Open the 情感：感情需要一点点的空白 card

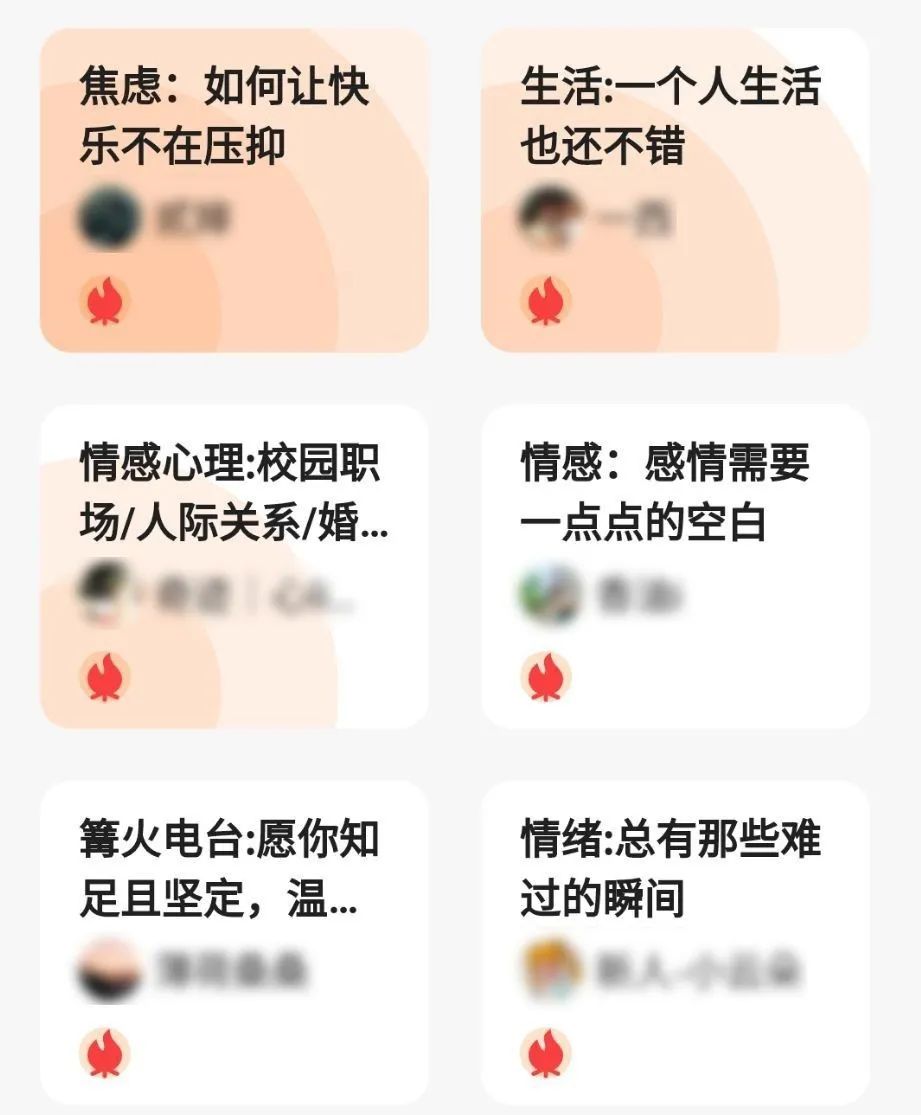[x=675, y=566]
